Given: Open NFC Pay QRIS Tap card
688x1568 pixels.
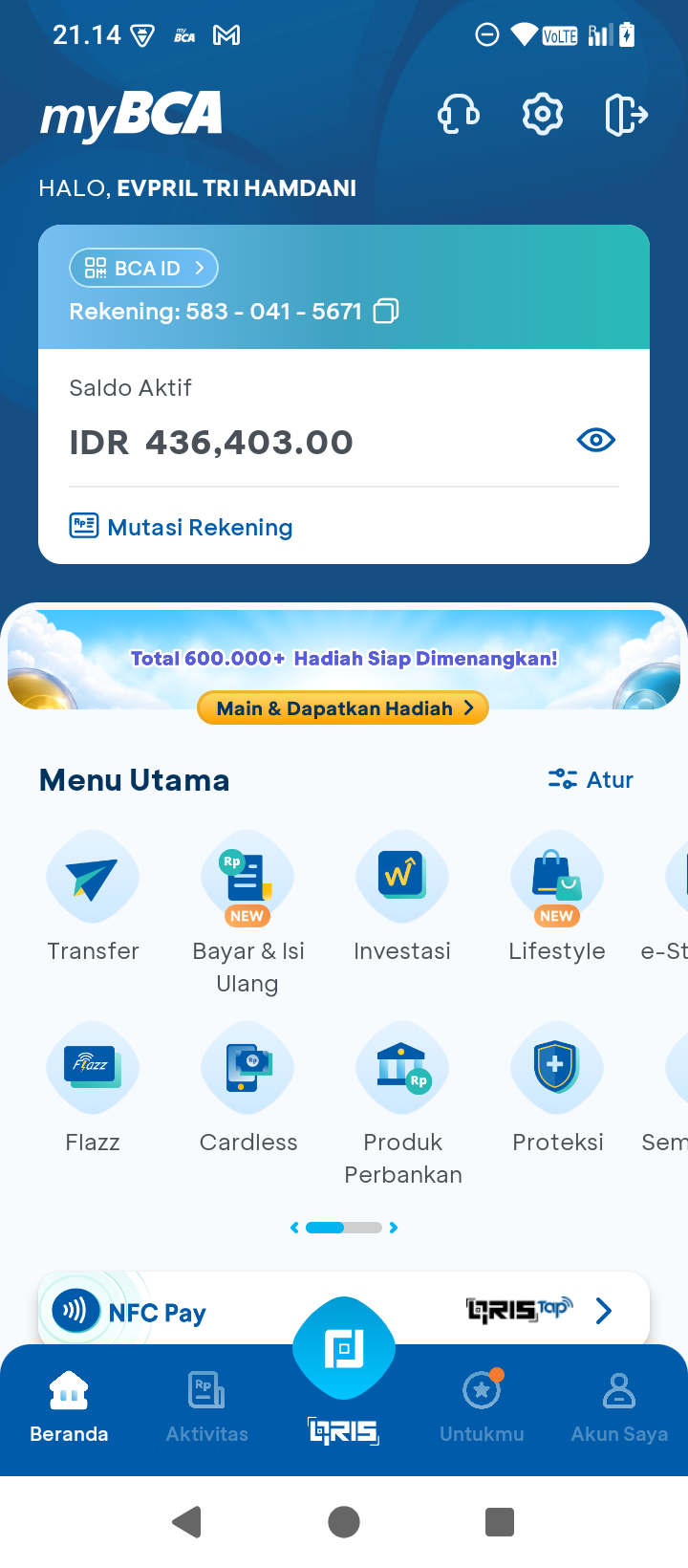Looking at the screenshot, I should [x=344, y=1309].
